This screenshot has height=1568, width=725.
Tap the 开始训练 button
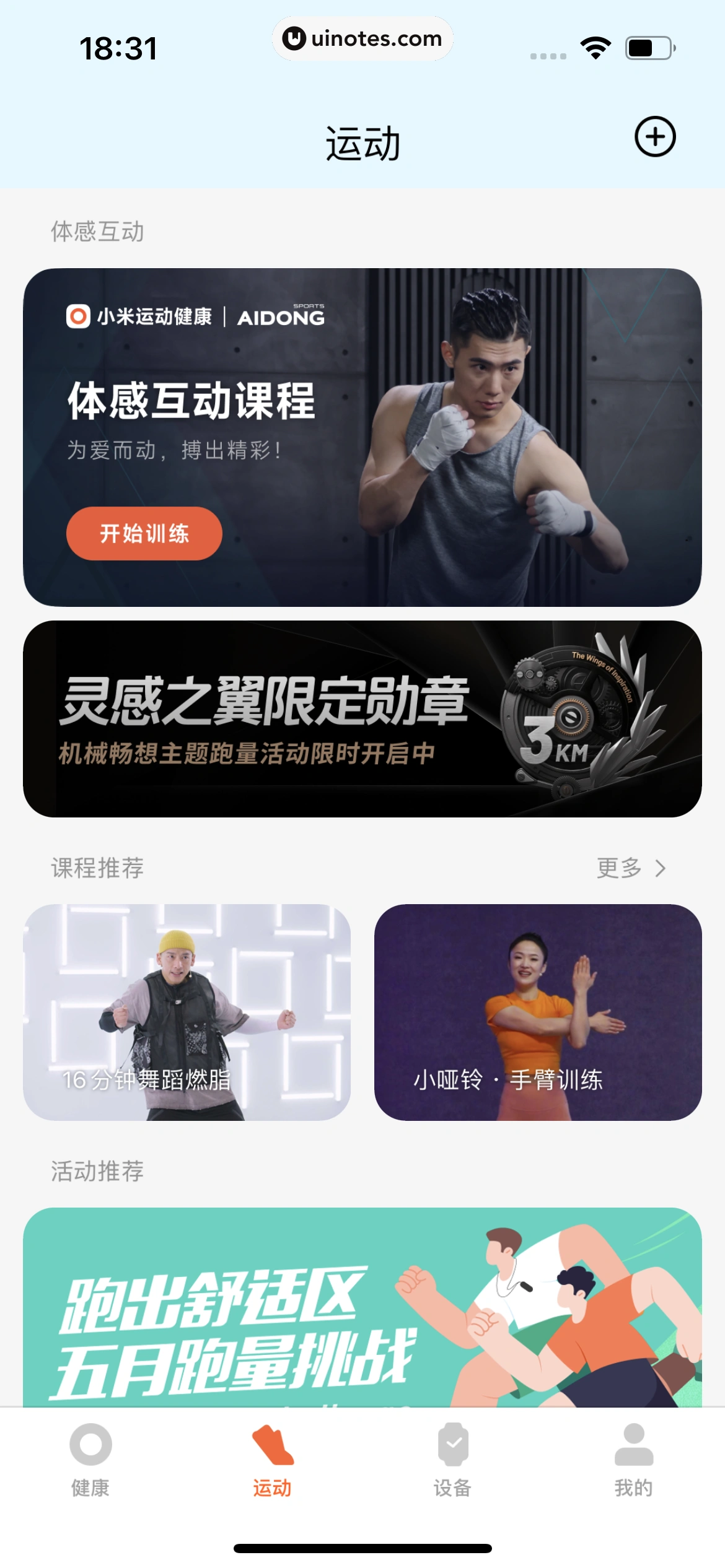pos(144,533)
